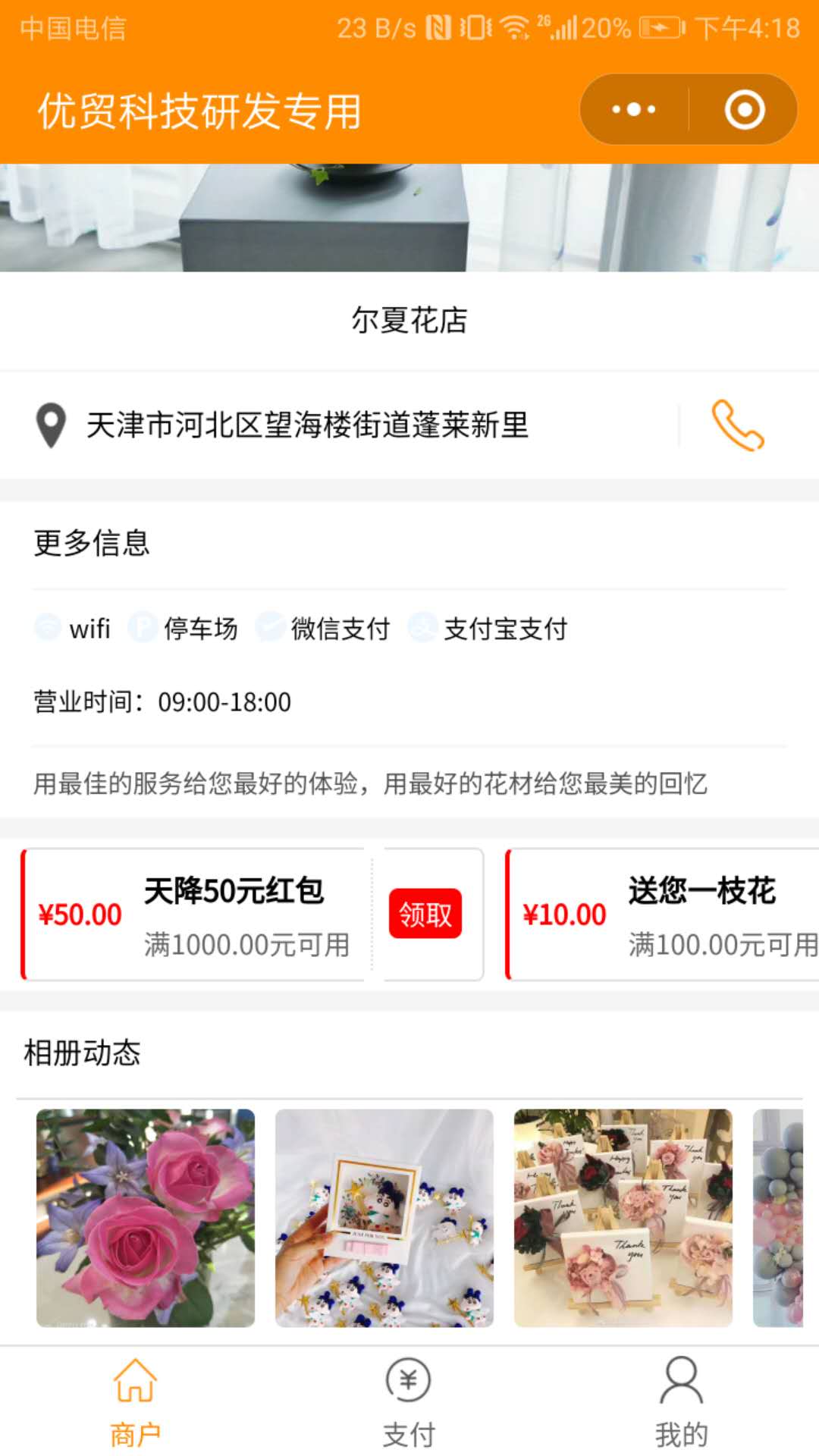Open the mini program overflow menu
Viewport: 819px width, 1456px height.
tap(634, 110)
